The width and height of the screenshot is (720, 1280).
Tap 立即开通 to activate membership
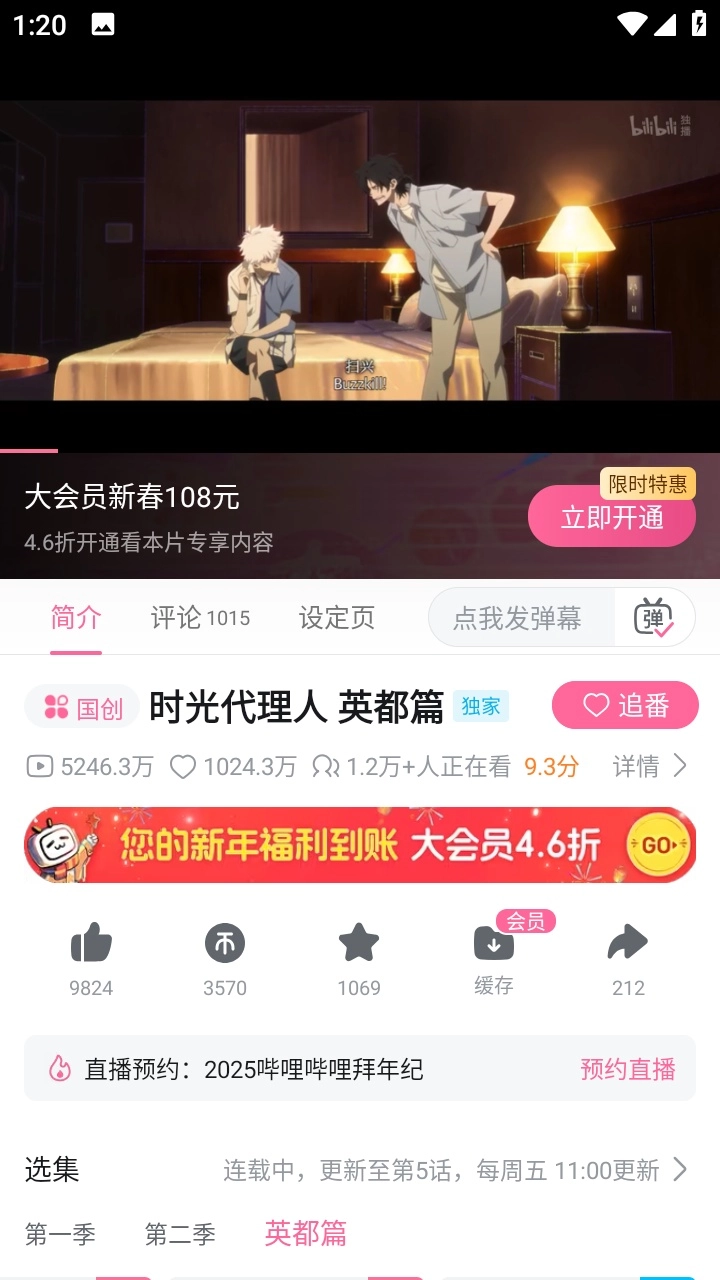[611, 517]
